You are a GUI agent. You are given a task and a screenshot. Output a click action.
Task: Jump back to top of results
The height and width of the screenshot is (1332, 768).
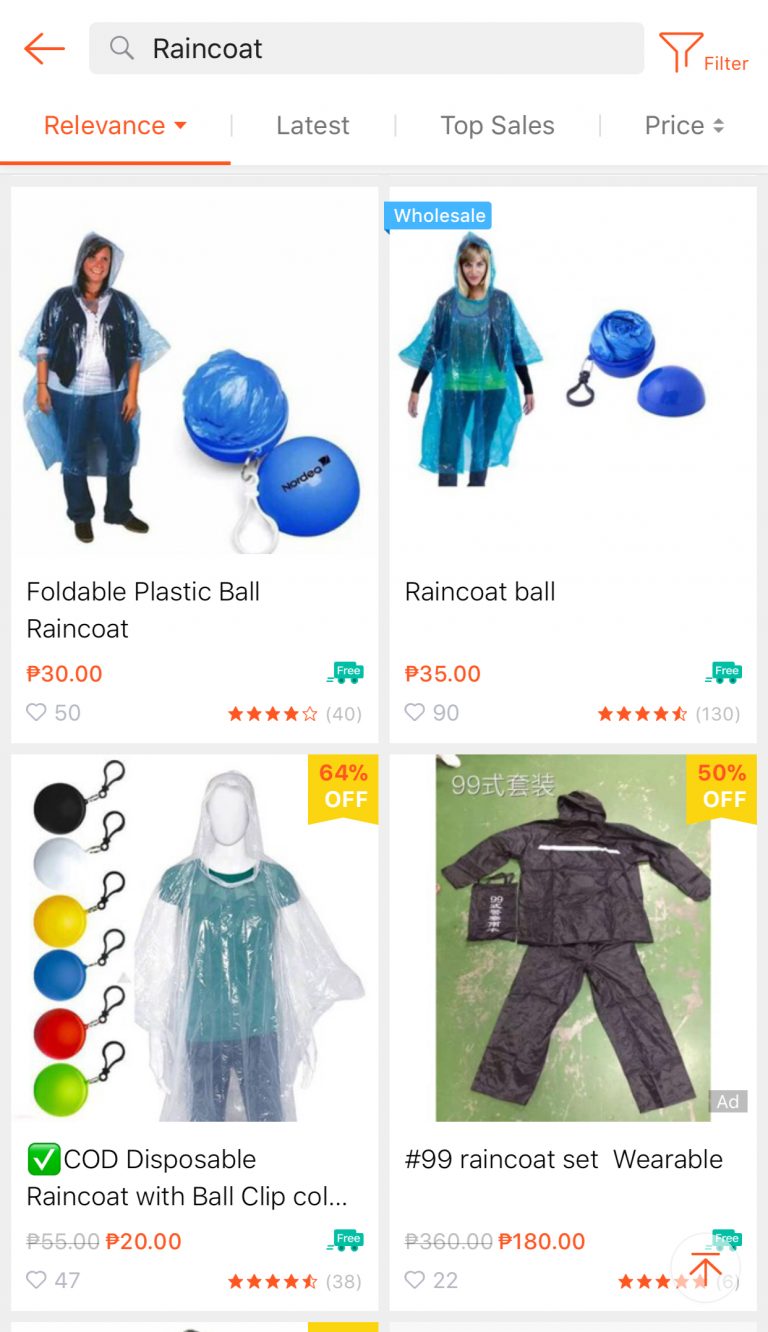(705, 1268)
